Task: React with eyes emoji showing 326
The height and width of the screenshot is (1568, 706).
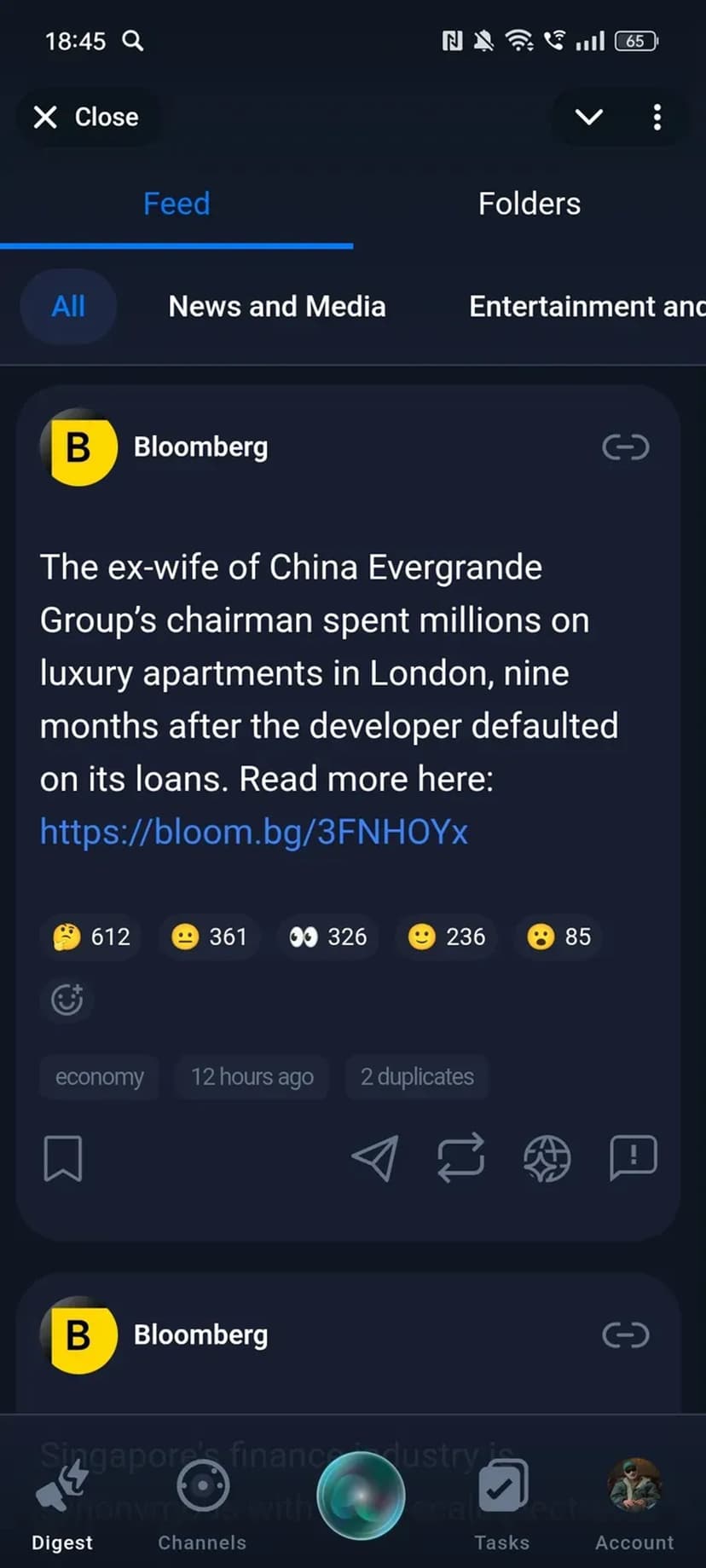Action: (x=327, y=937)
